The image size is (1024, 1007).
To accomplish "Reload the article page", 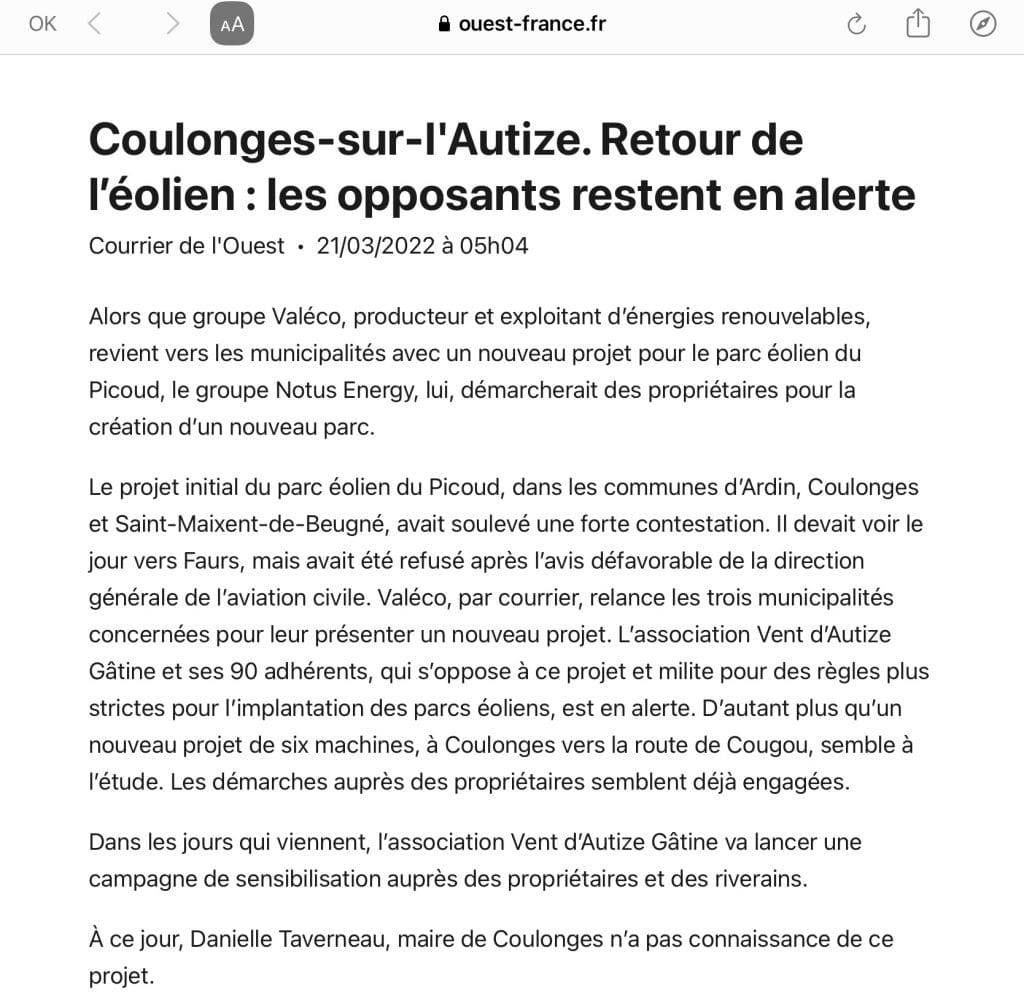I will tap(856, 24).
